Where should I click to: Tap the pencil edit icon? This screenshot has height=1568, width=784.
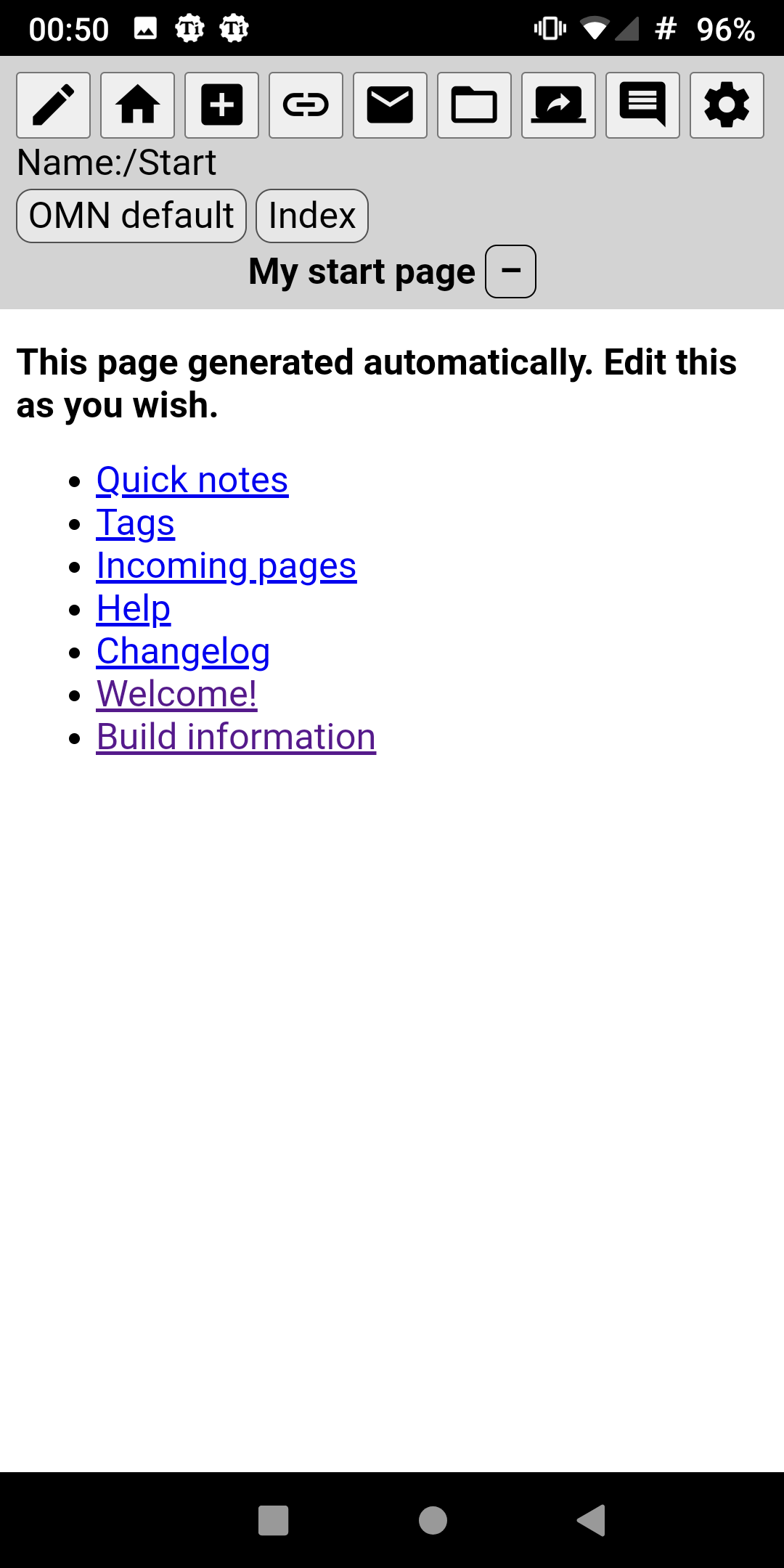pos(53,105)
